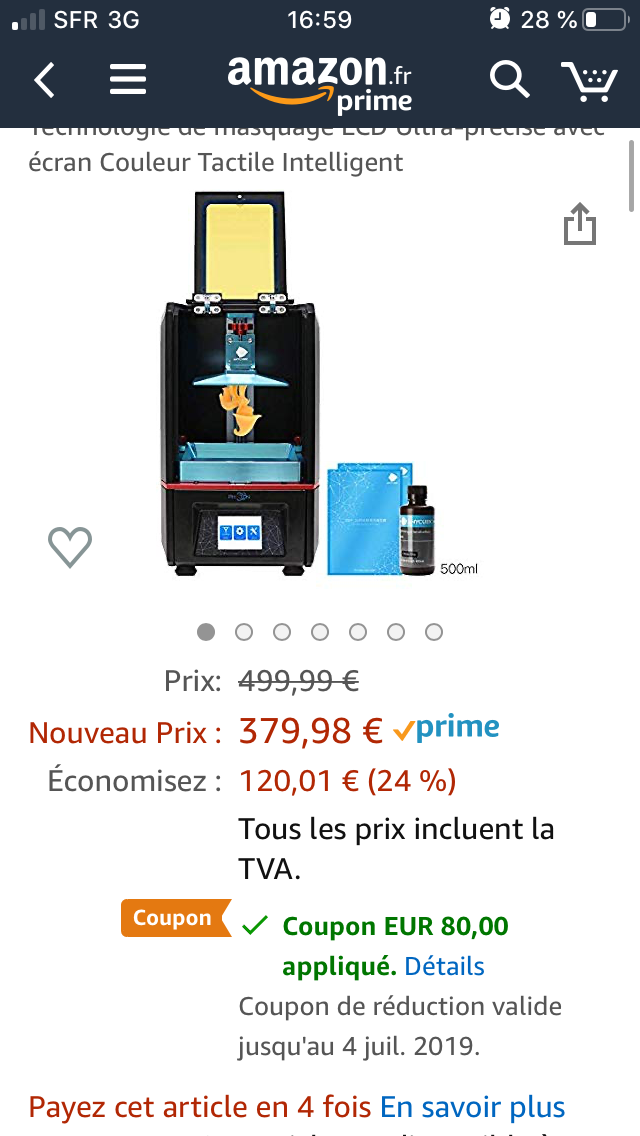Go to Amazon.fr home via logo
640x1136 pixels.
pyautogui.click(x=320, y=84)
